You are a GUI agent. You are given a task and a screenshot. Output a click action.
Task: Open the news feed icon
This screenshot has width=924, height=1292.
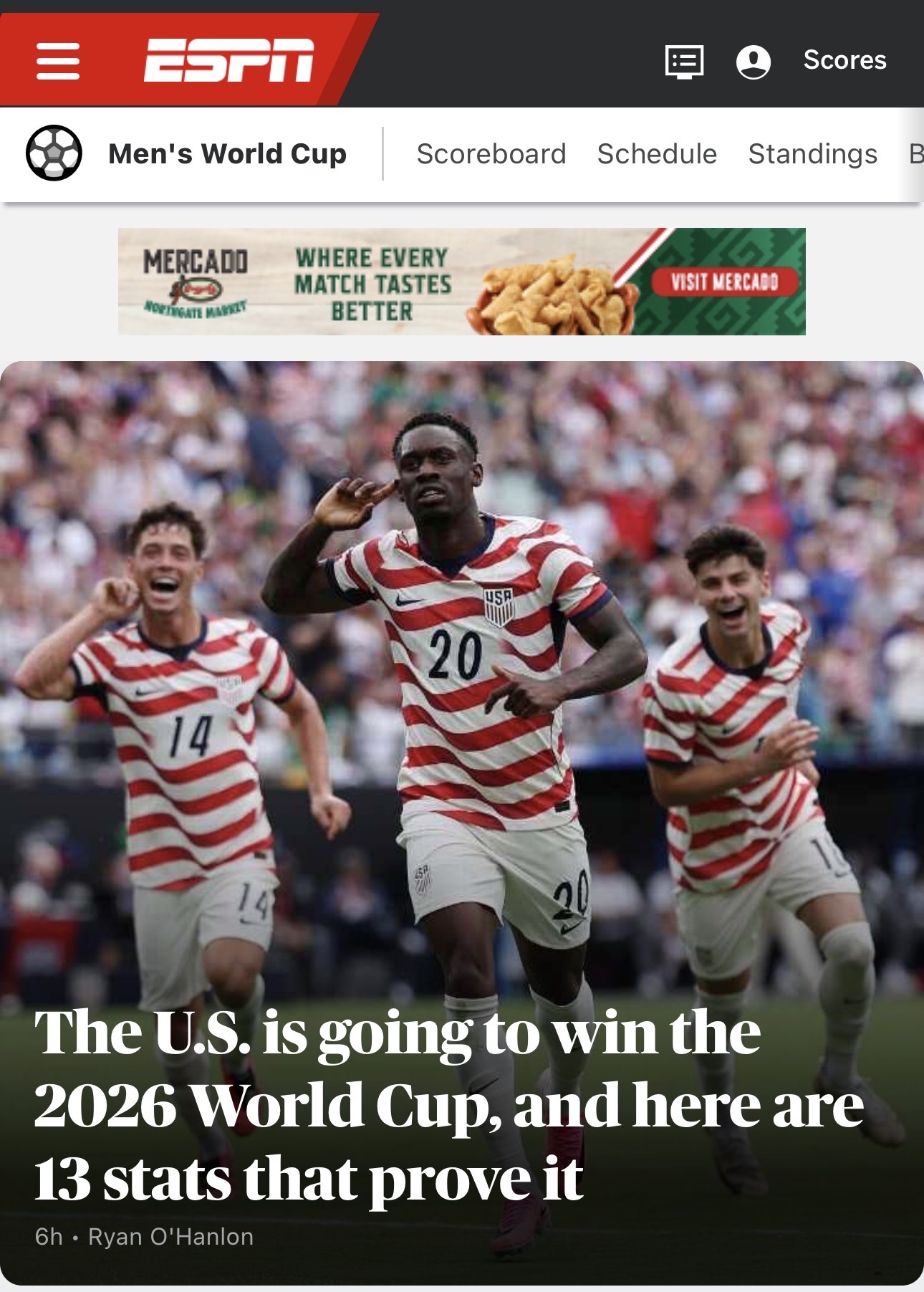click(x=684, y=62)
